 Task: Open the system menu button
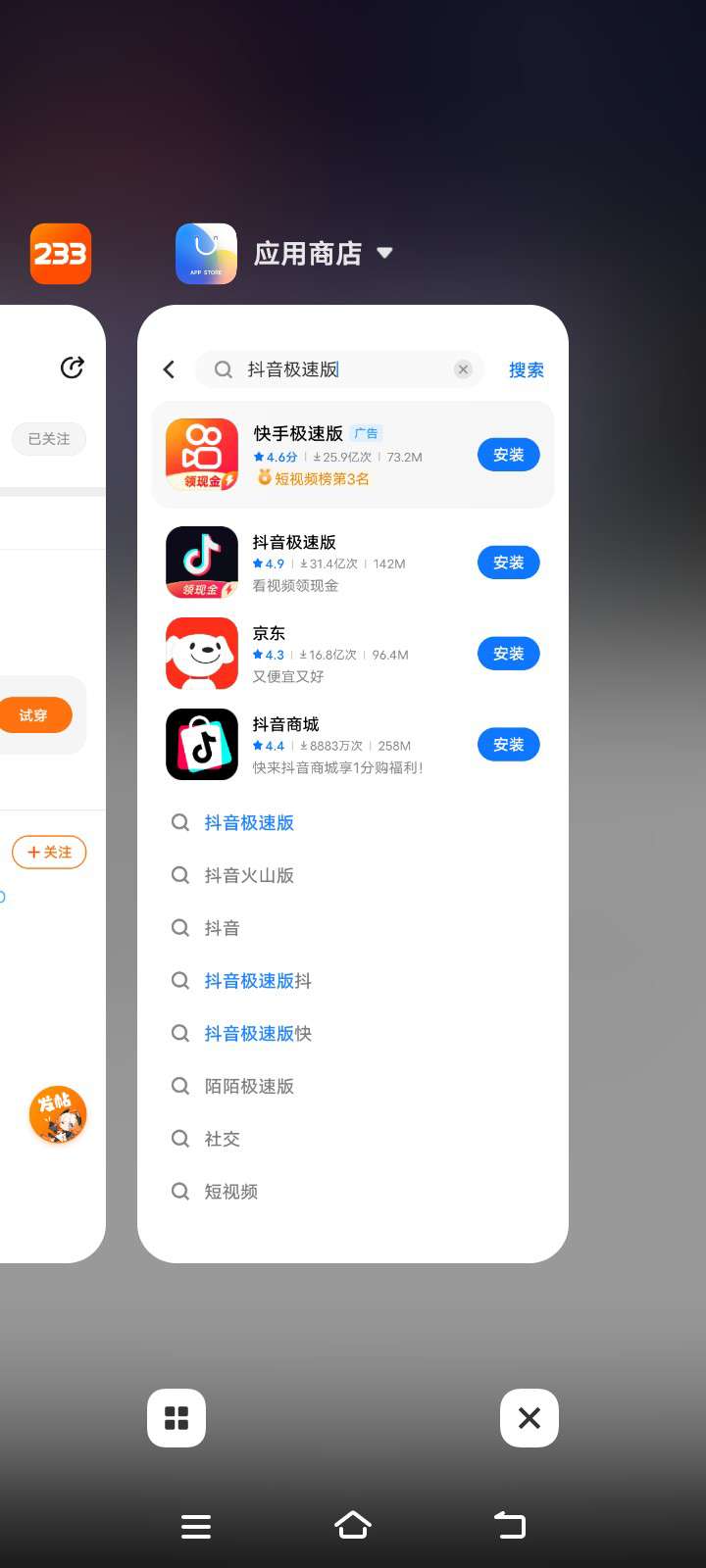click(x=196, y=1526)
